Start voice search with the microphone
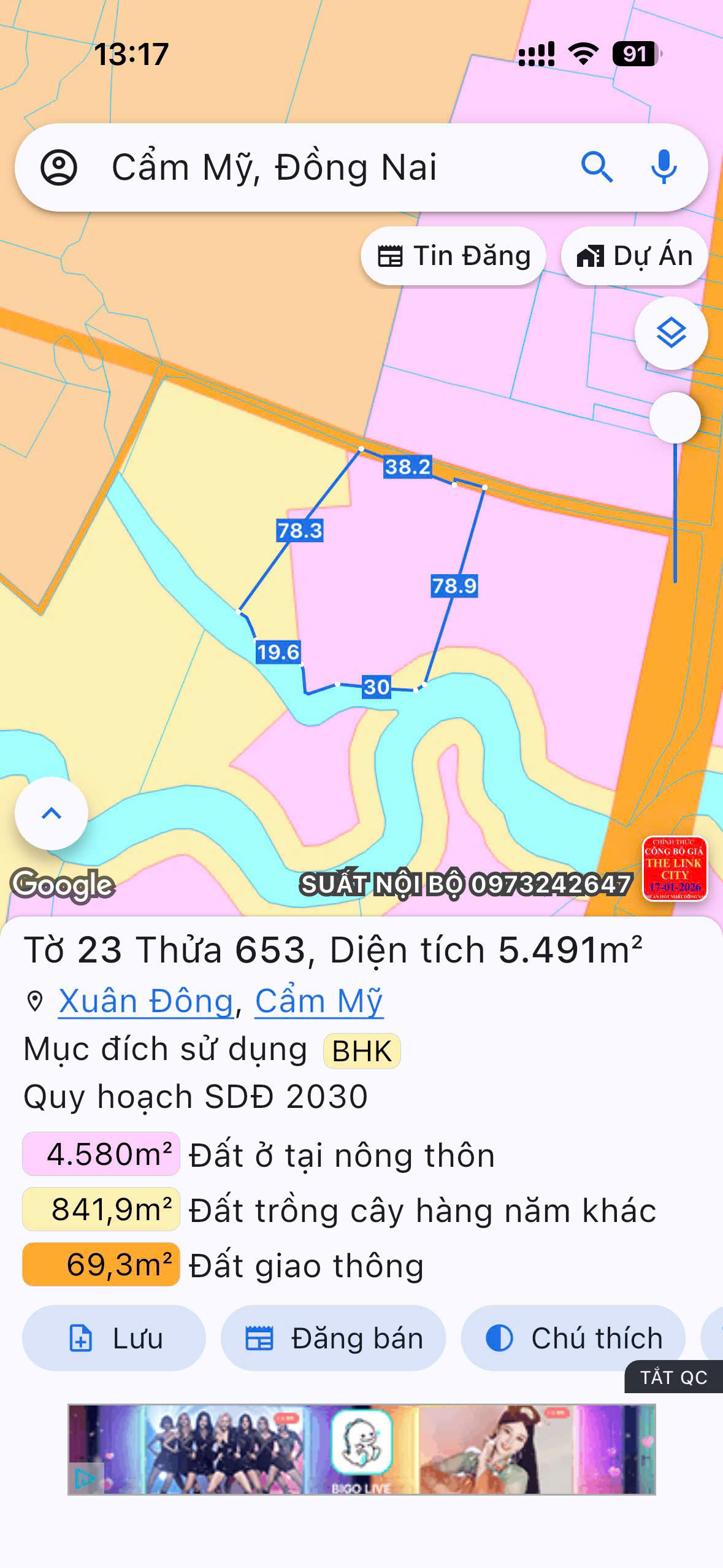Screen dimensions: 723x1568 click(x=664, y=167)
